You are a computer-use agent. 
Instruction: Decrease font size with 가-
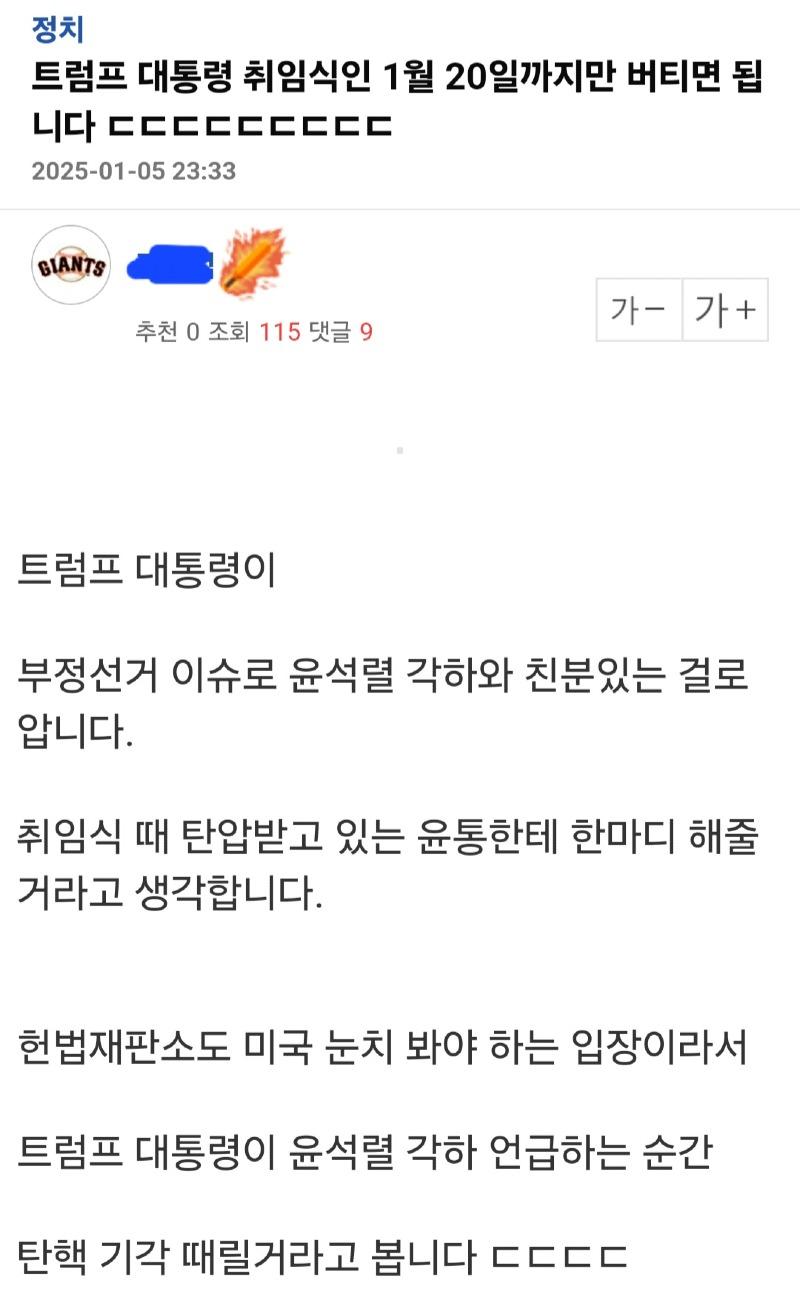(639, 311)
